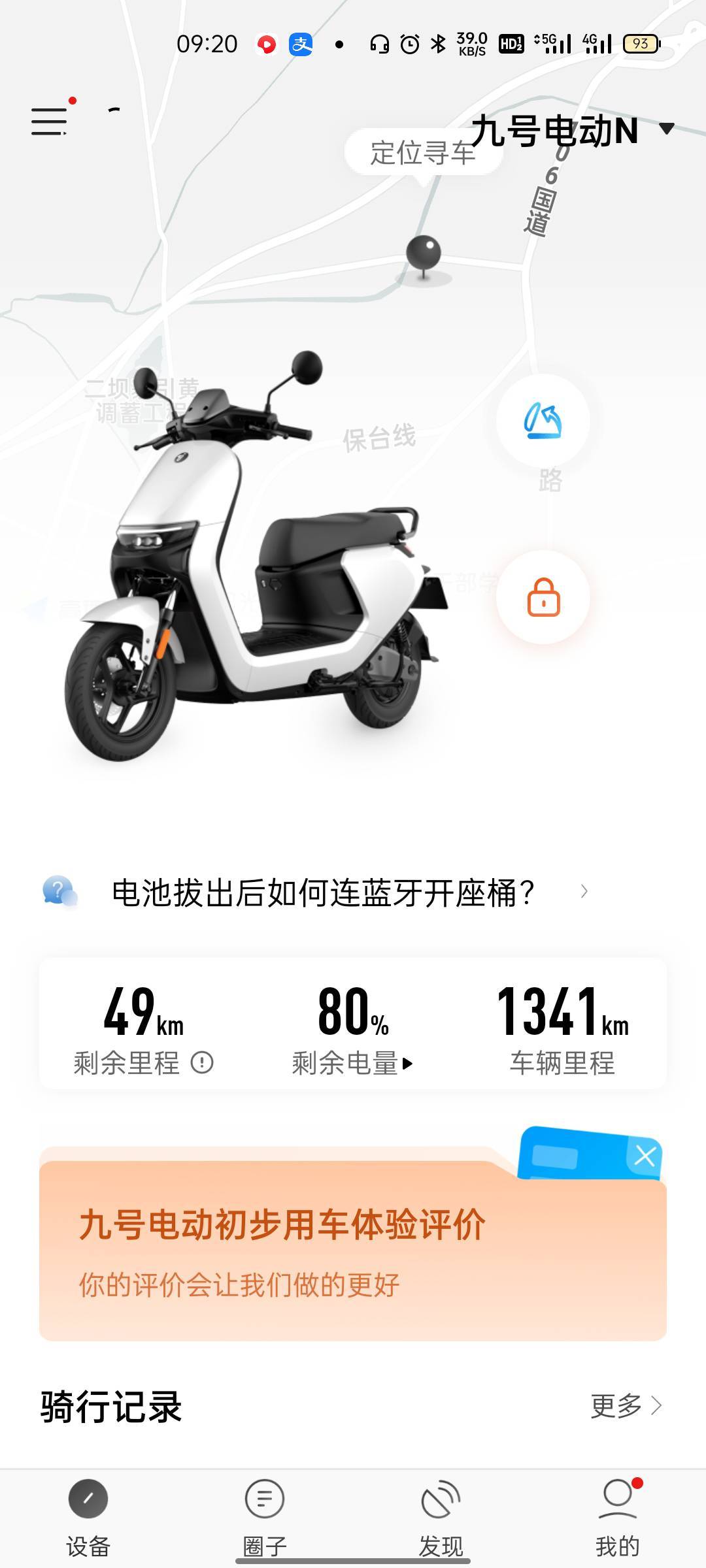The height and width of the screenshot is (1568, 706).
Task: Open the hamburger menu
Action: [x=49, y=122]
